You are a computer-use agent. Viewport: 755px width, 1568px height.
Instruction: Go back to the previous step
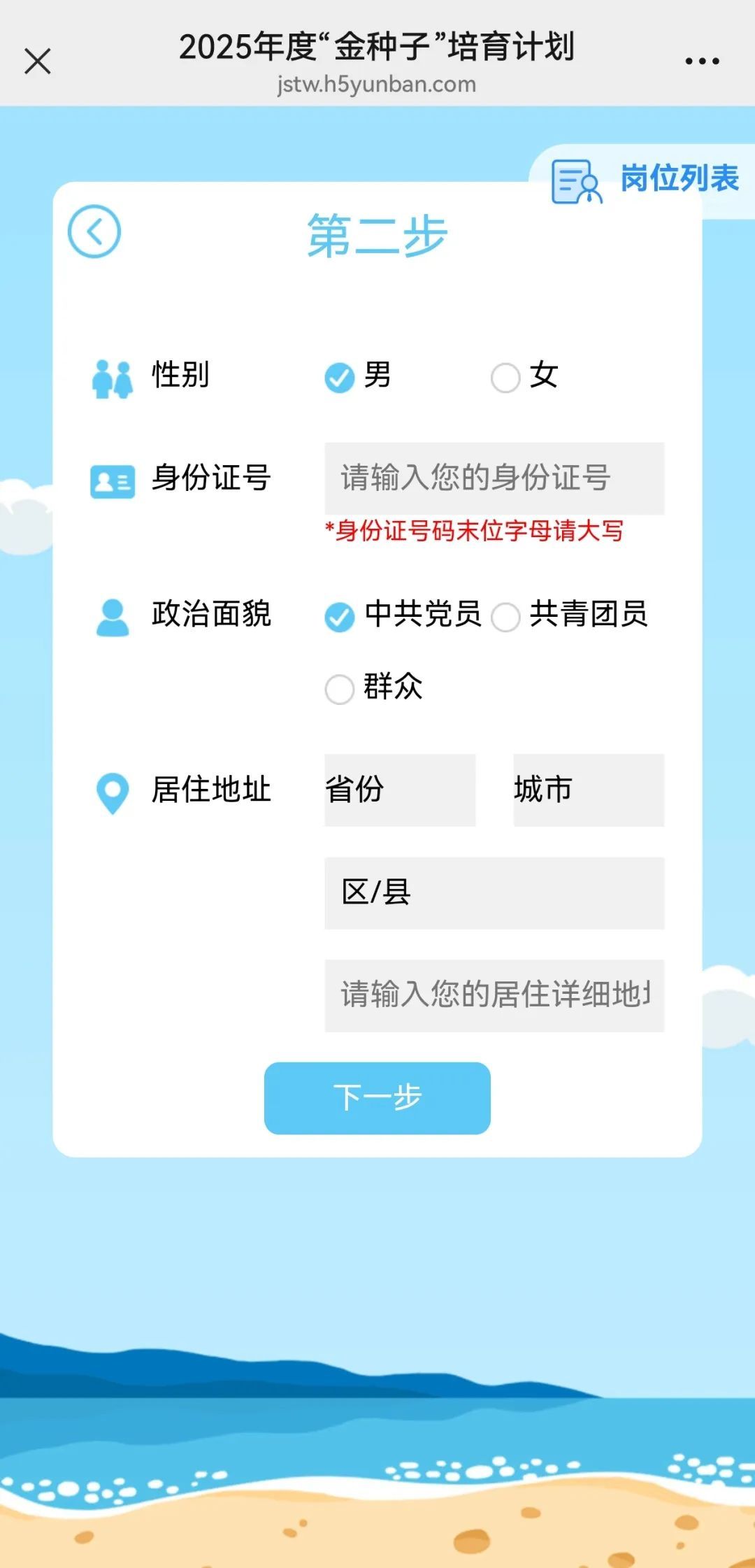94,231
